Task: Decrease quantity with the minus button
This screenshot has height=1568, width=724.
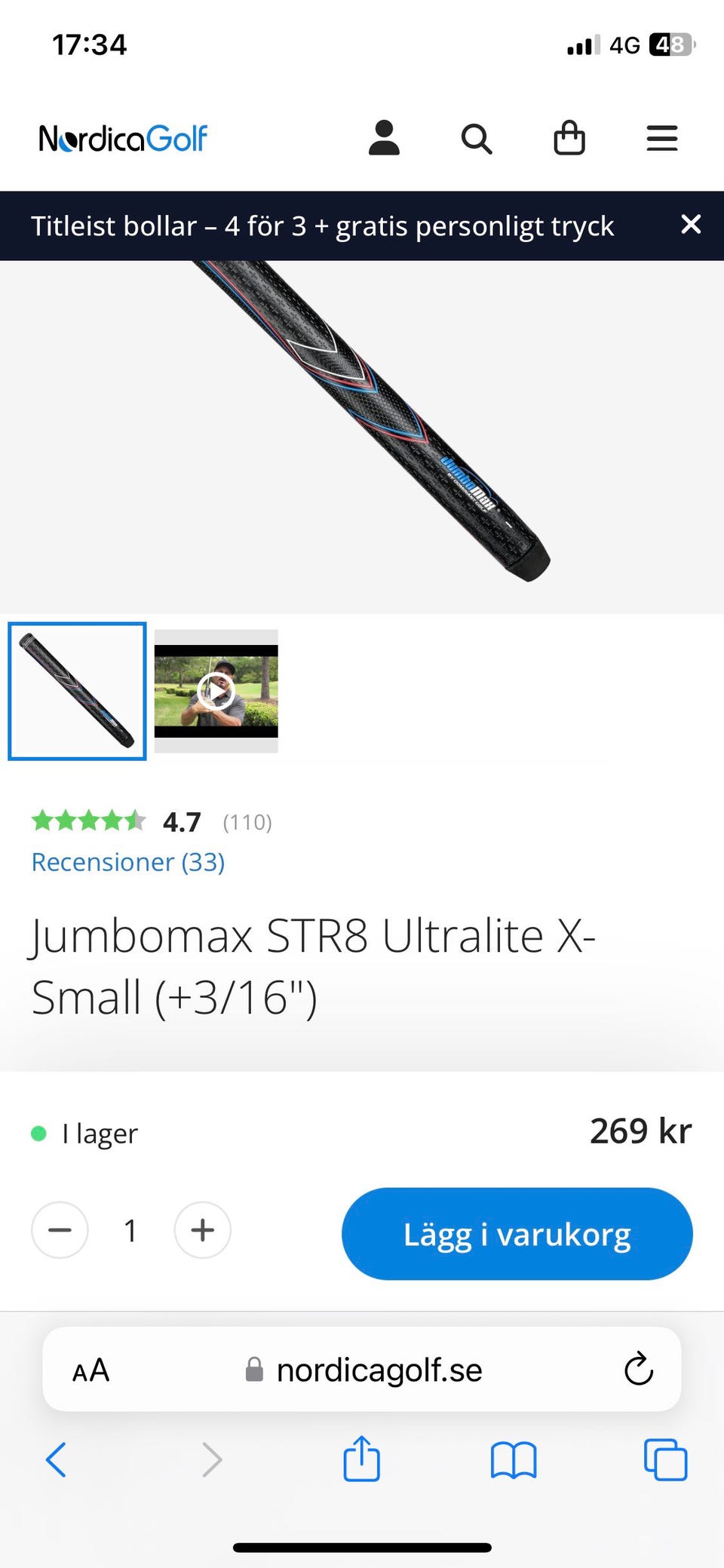Action: coord(60,1230)
